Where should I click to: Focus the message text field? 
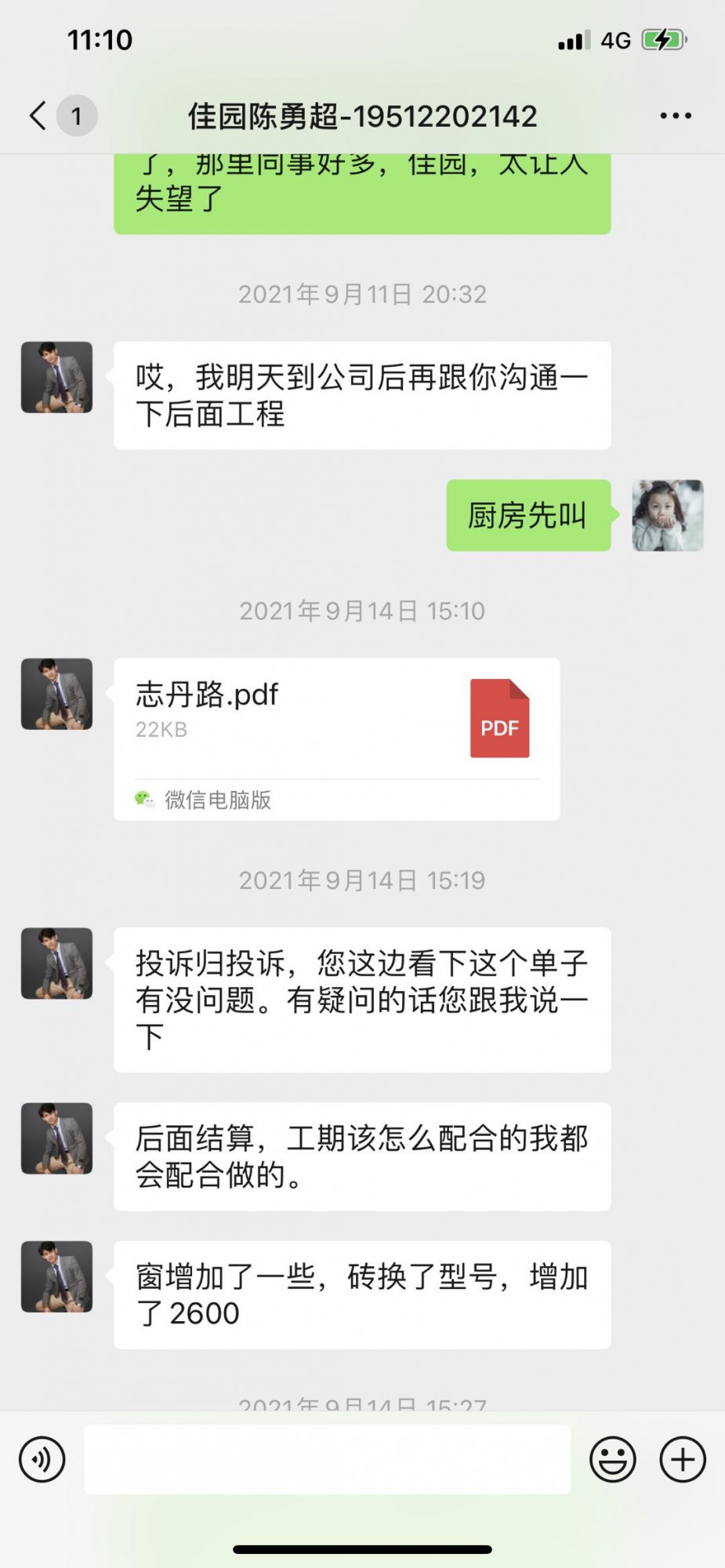(327, 1460)
